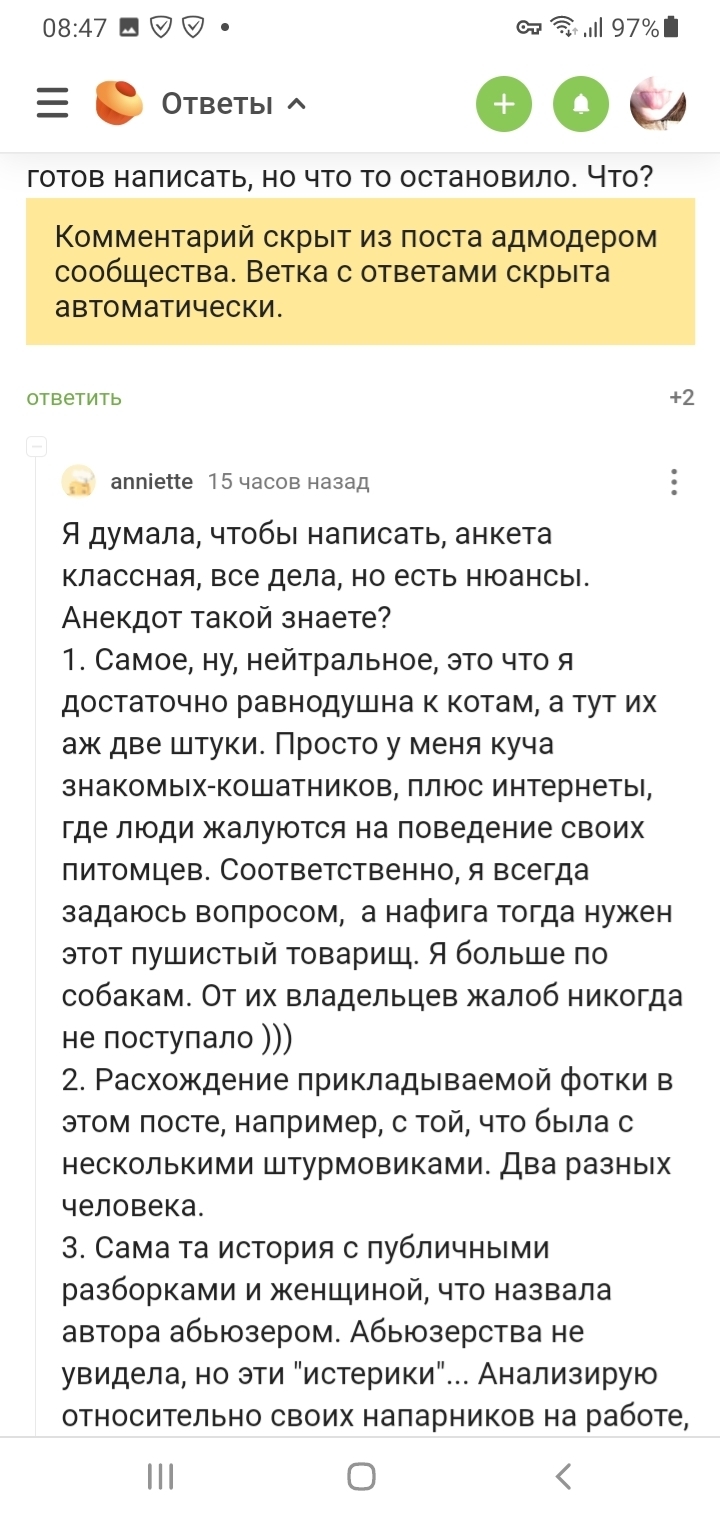The image size is (720, 1520).
Task: Go to the system home screen
Action: click(x=361, y=1476)
